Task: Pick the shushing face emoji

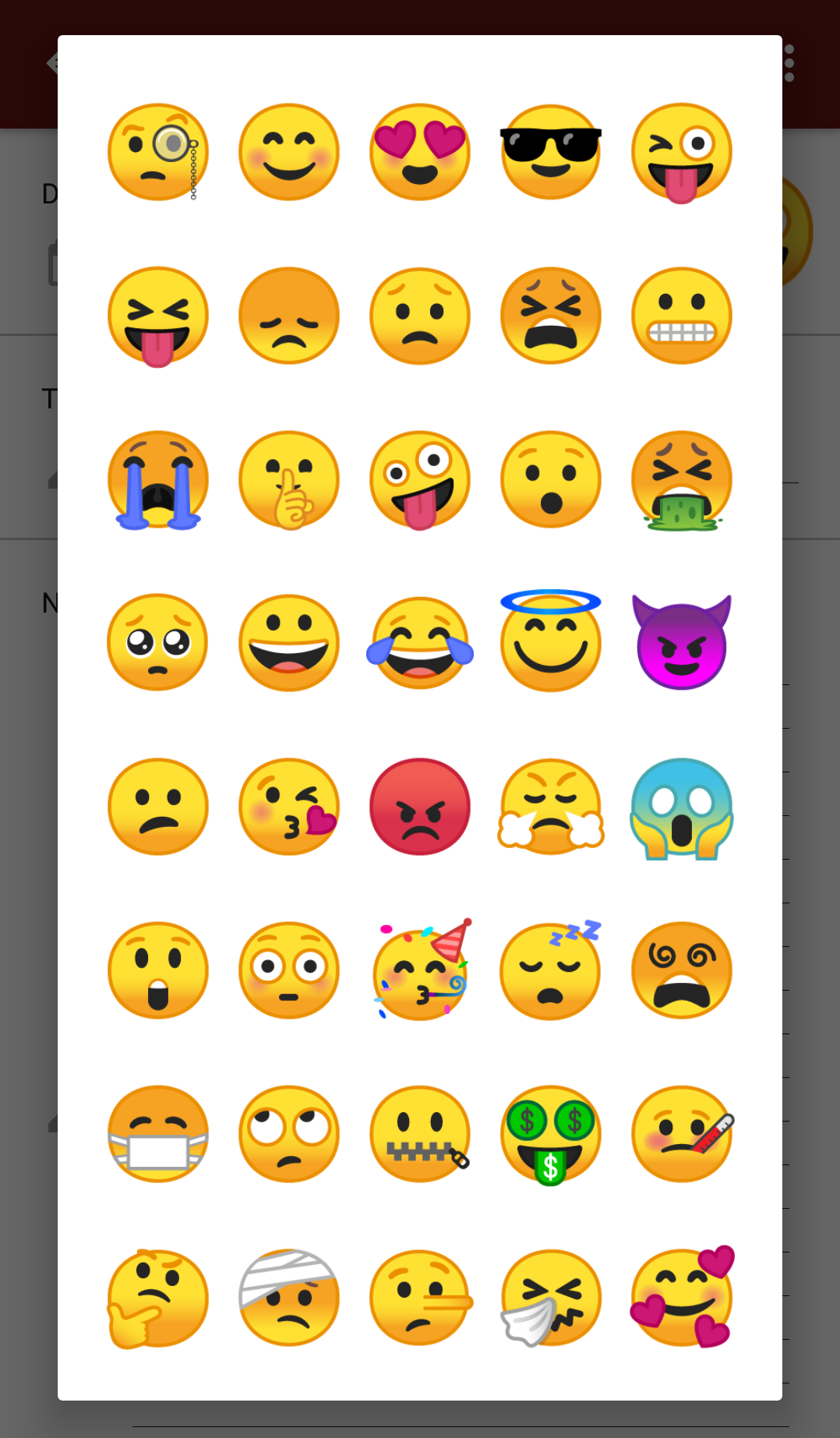Action: pos(289,479)
